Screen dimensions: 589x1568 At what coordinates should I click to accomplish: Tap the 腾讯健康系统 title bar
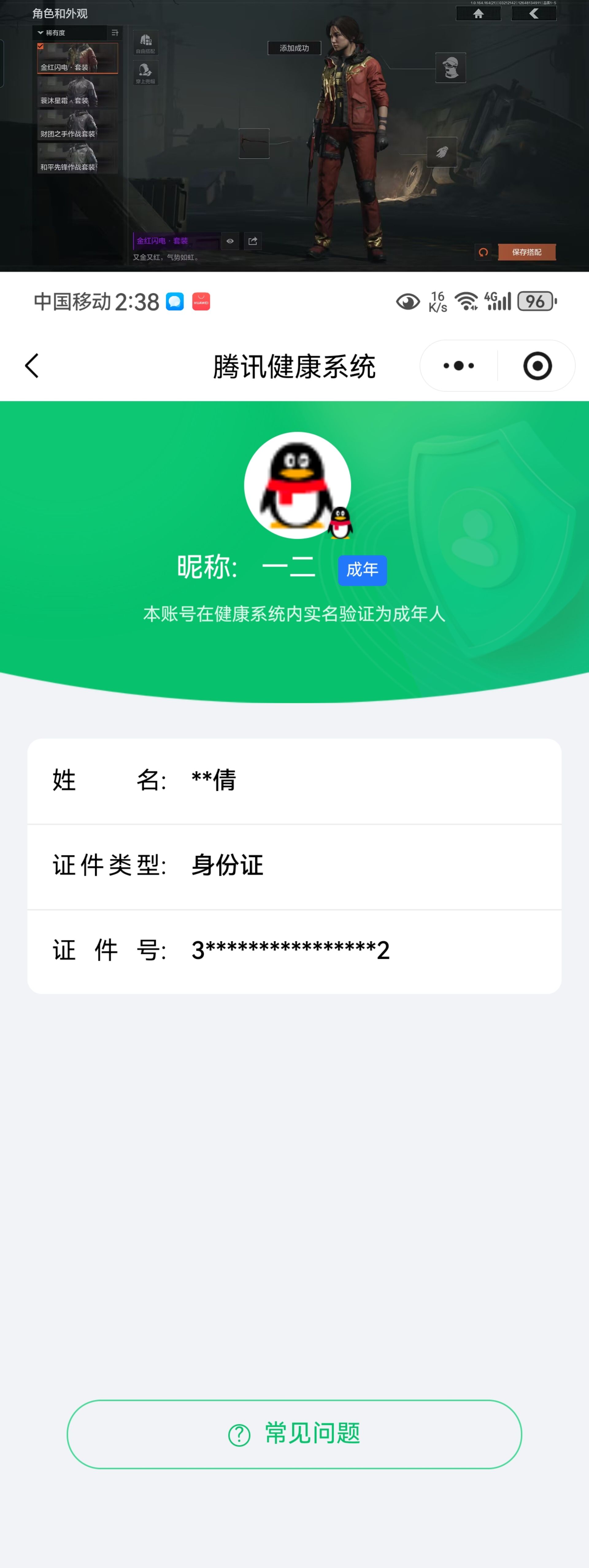[294, 365]
